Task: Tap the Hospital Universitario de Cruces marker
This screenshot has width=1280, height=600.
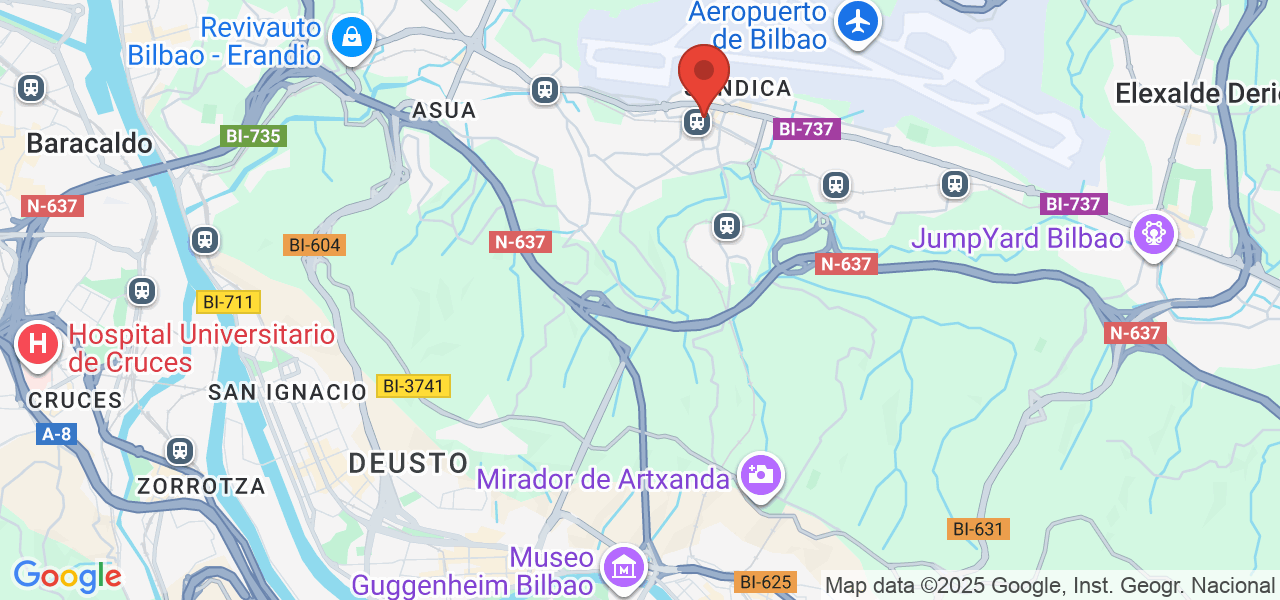Action: 38,345
